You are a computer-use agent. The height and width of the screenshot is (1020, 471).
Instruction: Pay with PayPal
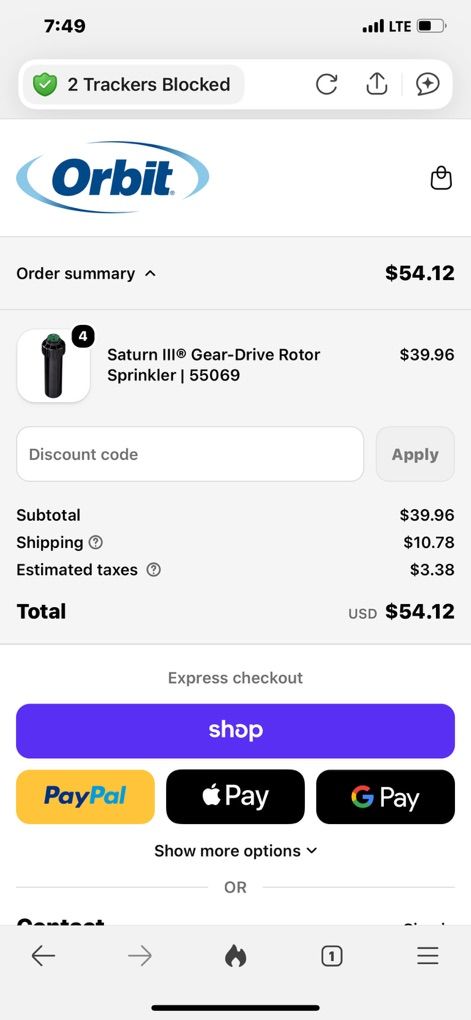pyautogui.click(x=85, y=796)
